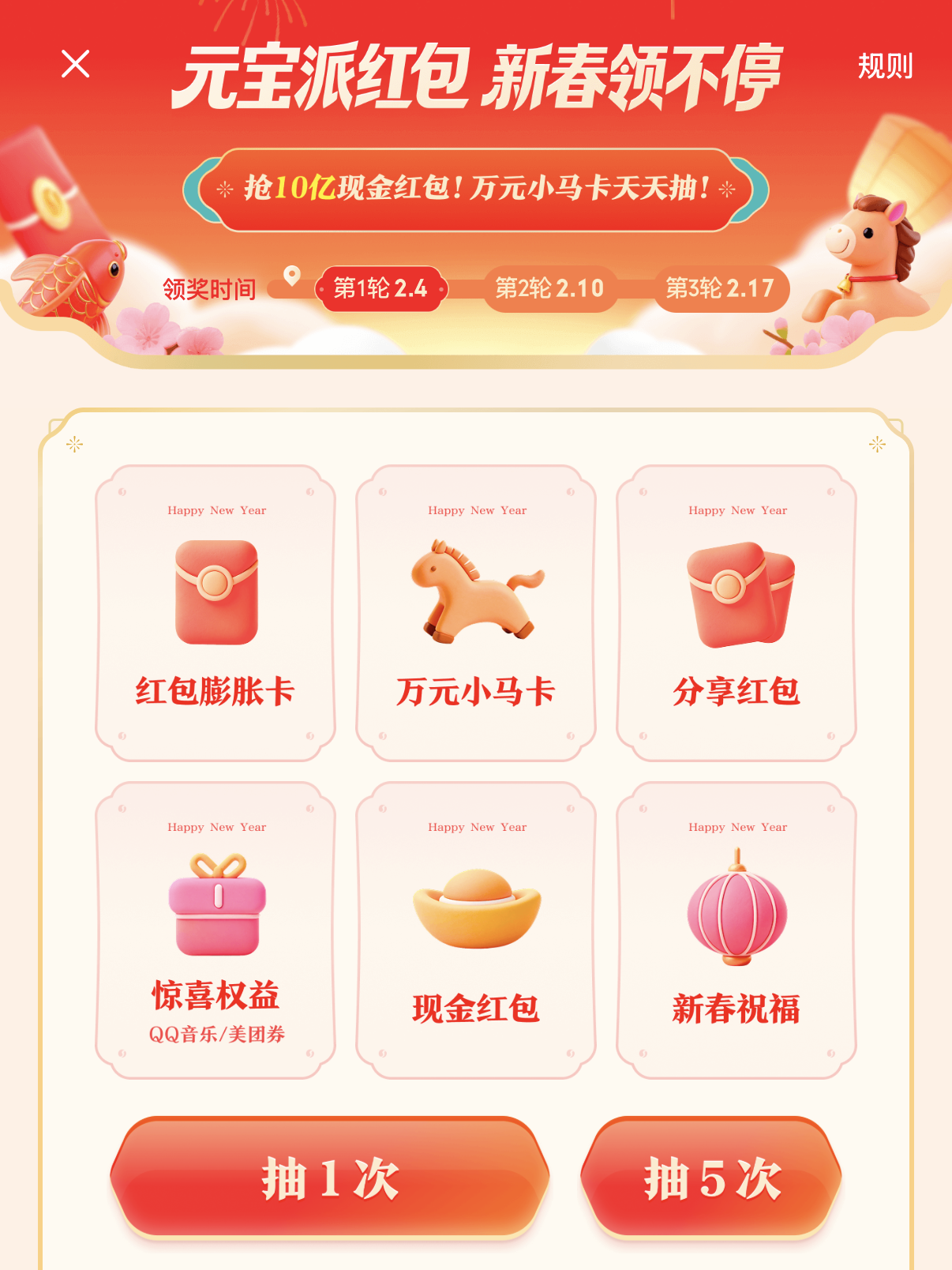The width and height of the screenshot is (952, 1270).
Task: Select the 第1轮 2.4 round
Action: pyautogui.click(x=380, y=289)
